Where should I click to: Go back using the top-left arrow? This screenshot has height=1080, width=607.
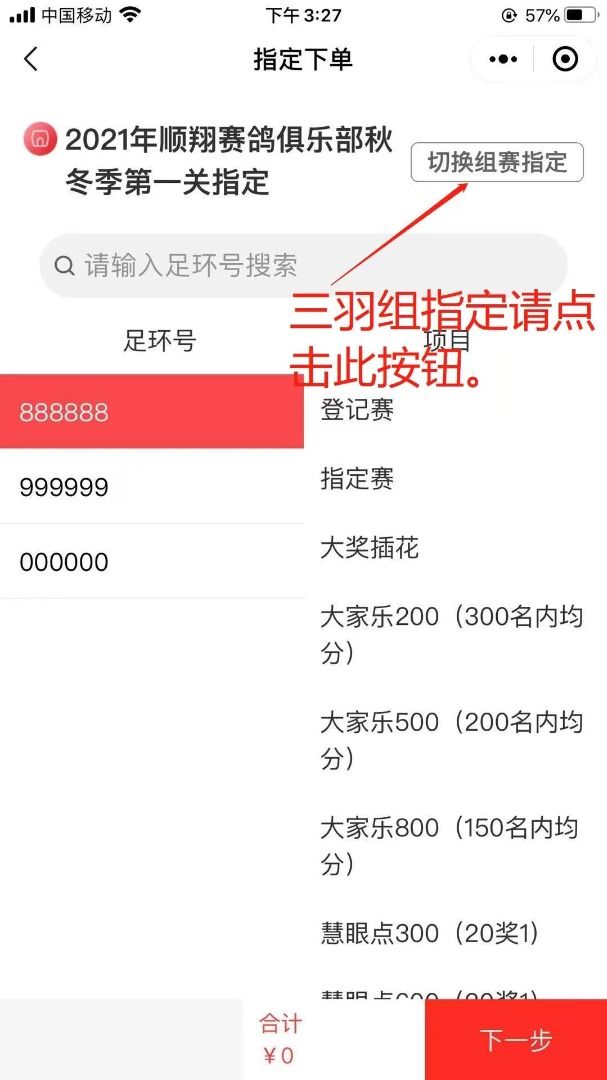(x=30, y=59)
